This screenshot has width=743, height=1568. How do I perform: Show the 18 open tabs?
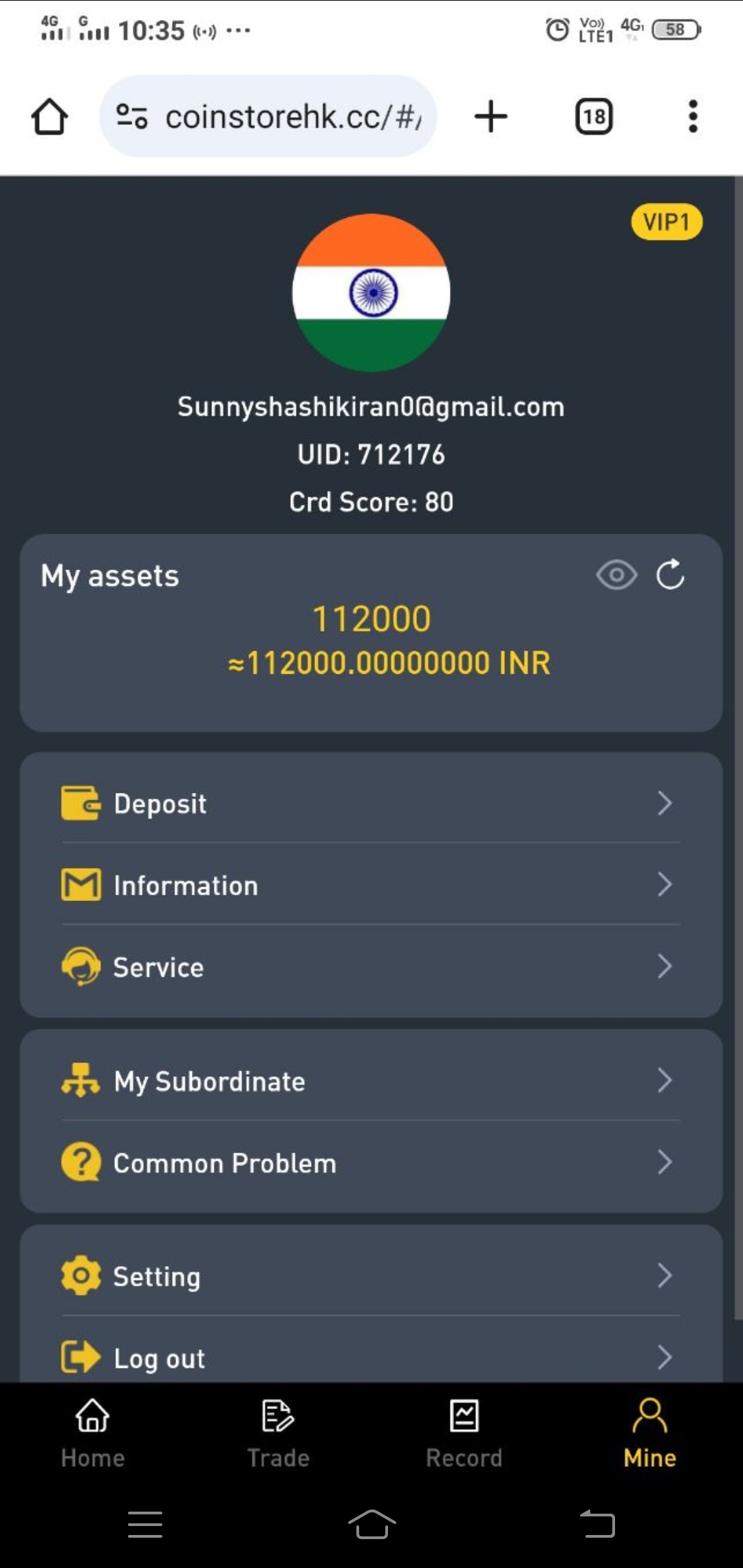594,116
